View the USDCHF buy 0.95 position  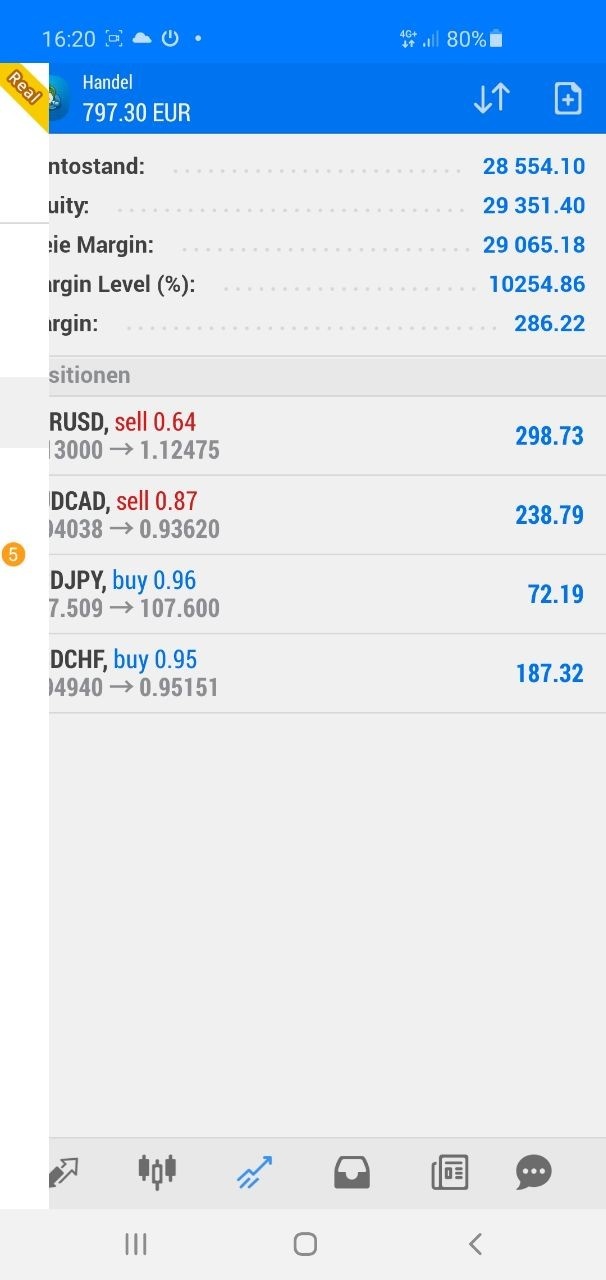click(315, 673)
